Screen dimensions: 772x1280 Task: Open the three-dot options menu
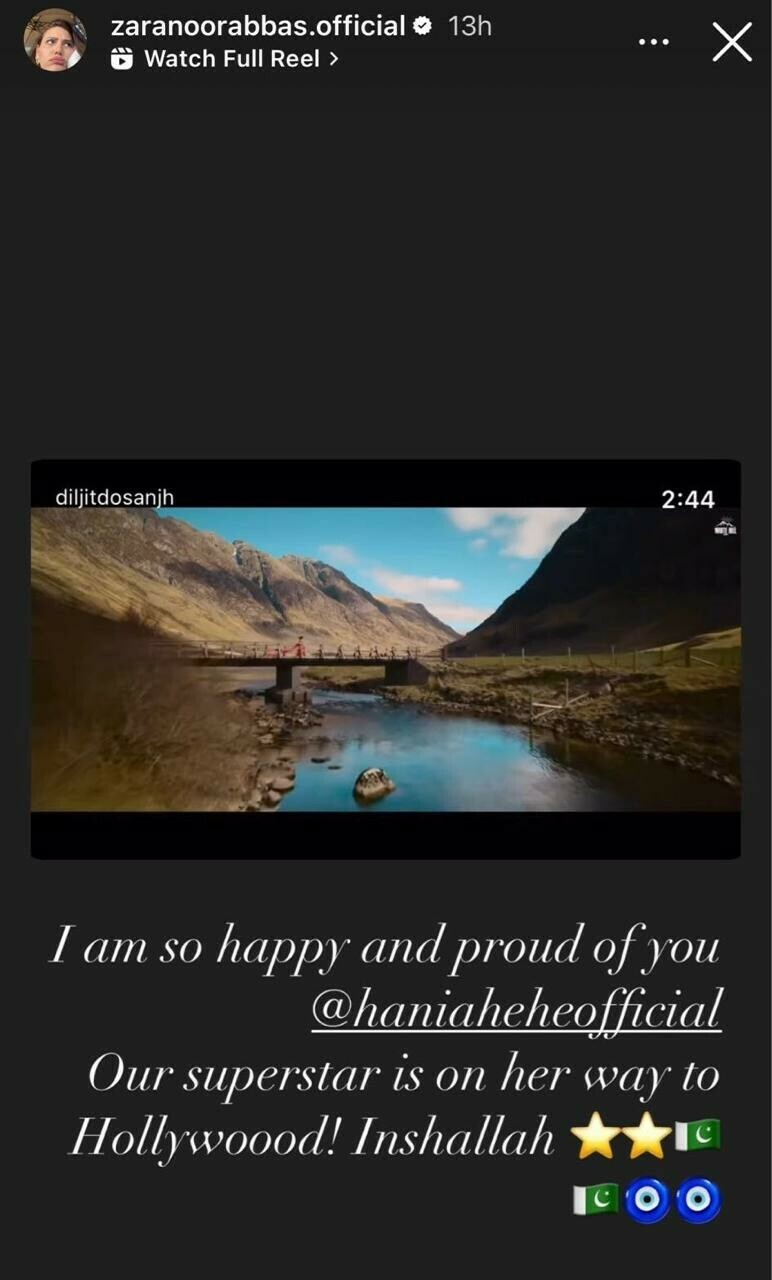(653, 42)
